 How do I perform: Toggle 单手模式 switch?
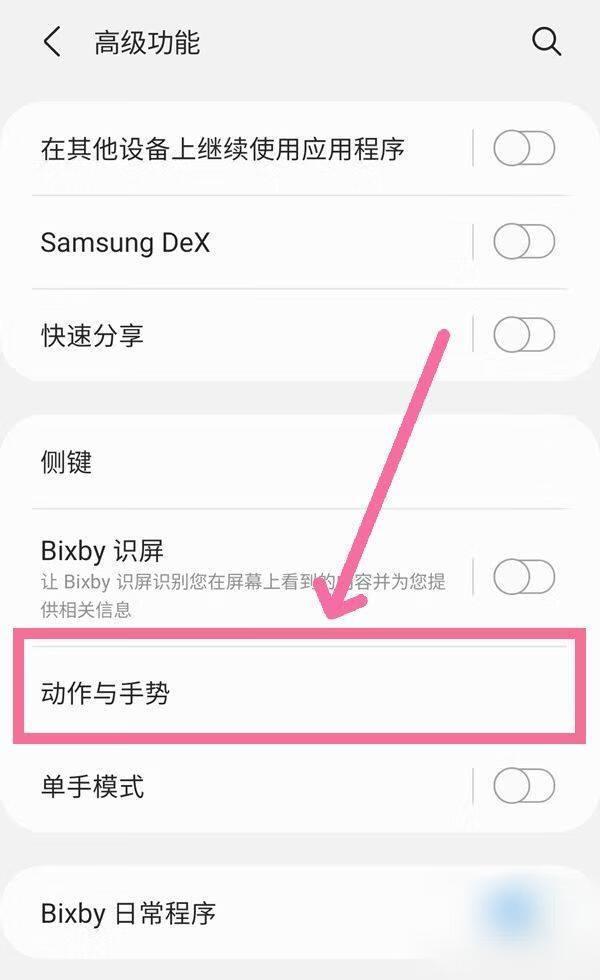coord(524,786)
